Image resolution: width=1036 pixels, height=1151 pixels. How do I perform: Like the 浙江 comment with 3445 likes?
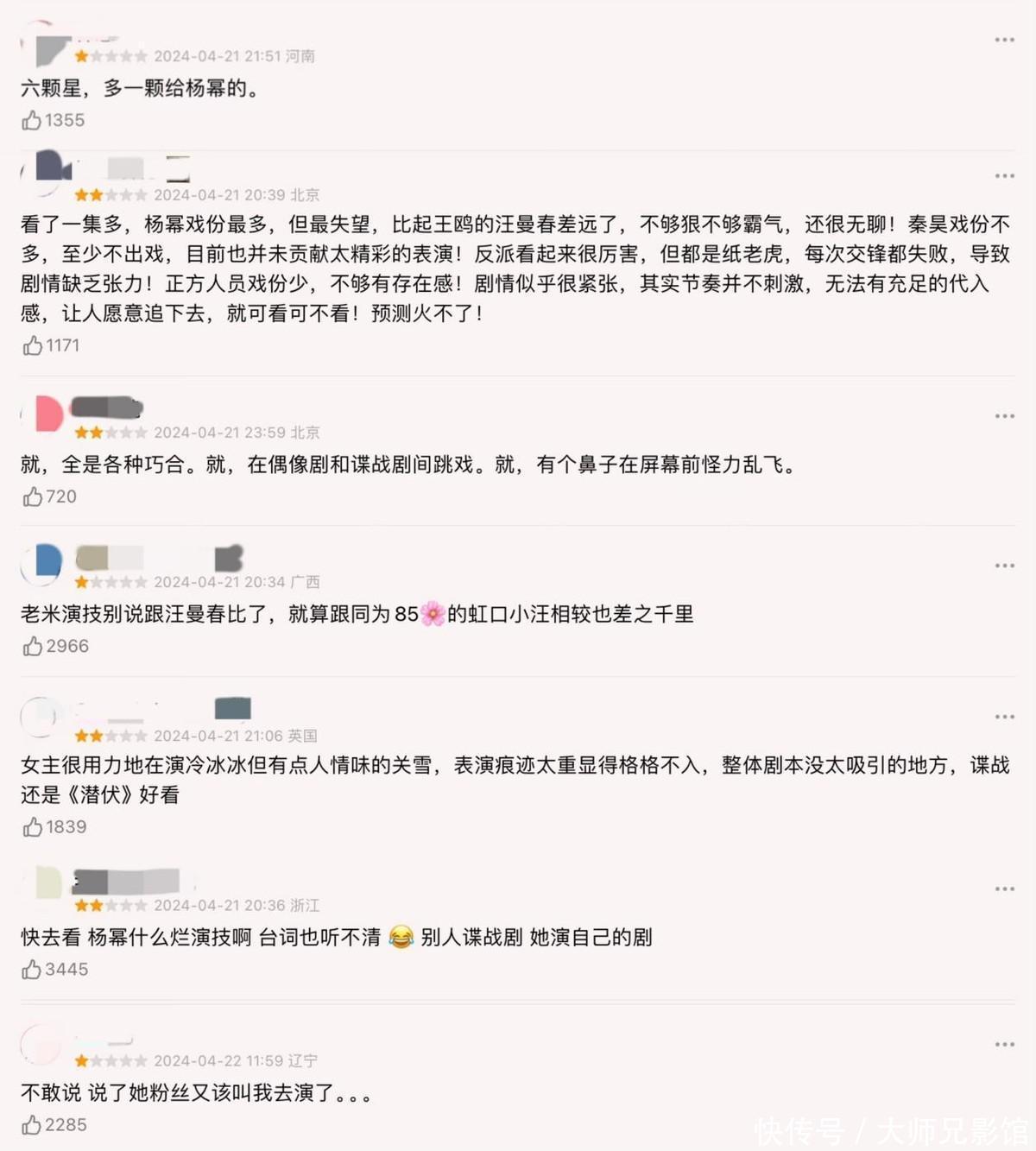32,970
